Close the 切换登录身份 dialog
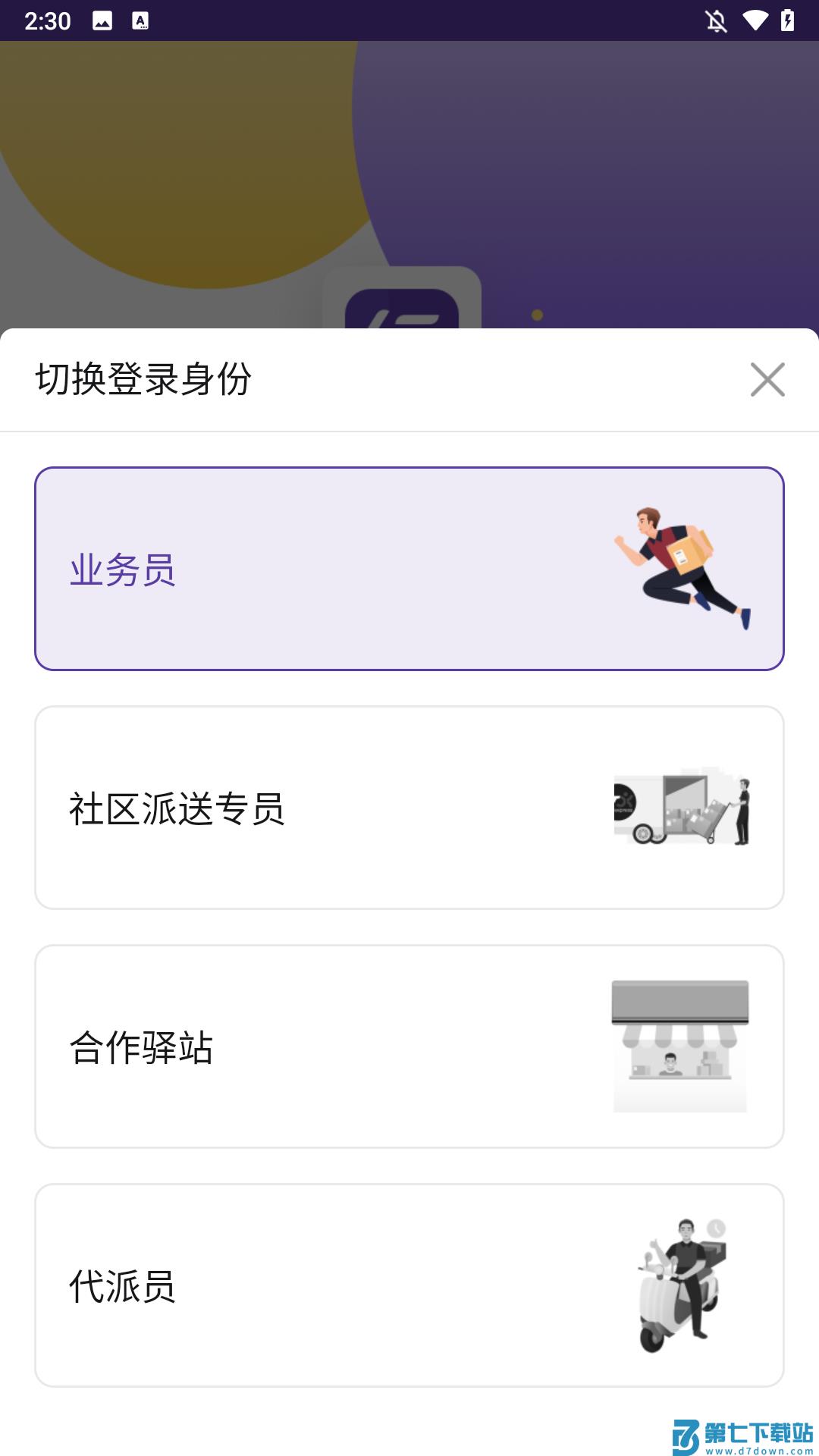Image resolution: width=819 pixels, height=1456 pixels. [x=767, y=379]
